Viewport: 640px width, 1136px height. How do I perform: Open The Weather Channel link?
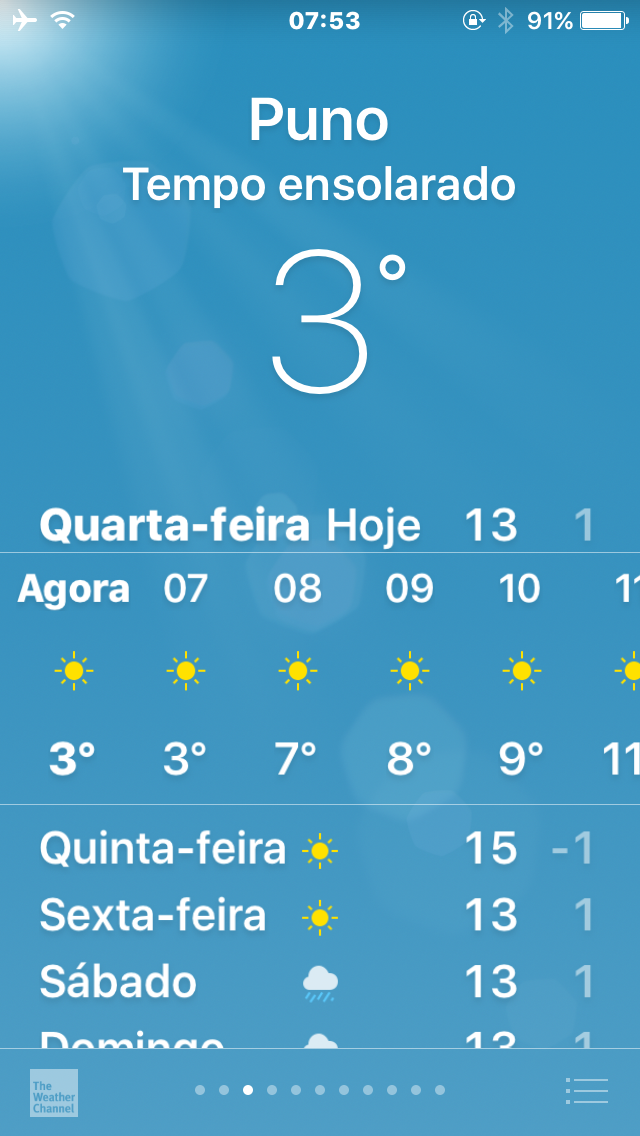[54, 1093]
